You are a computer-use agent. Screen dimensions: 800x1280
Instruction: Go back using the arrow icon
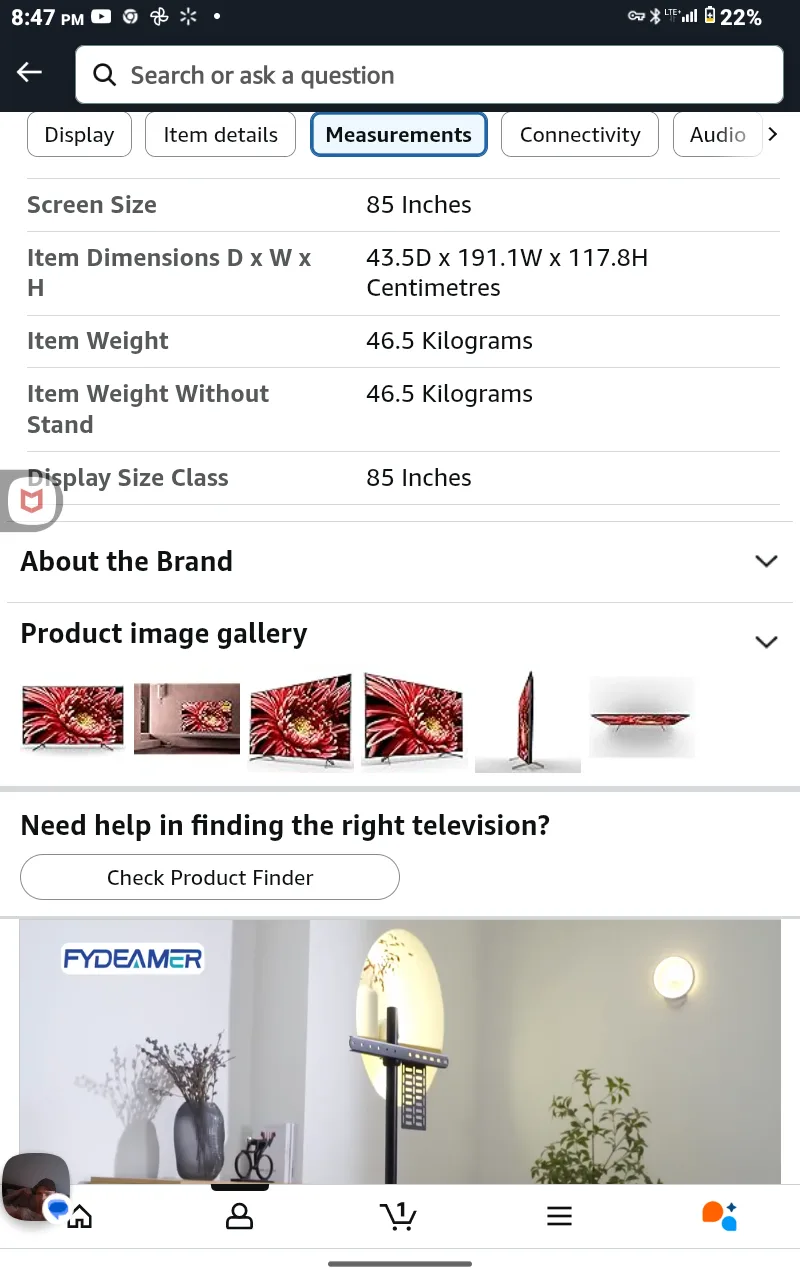[x=30, y=73]
